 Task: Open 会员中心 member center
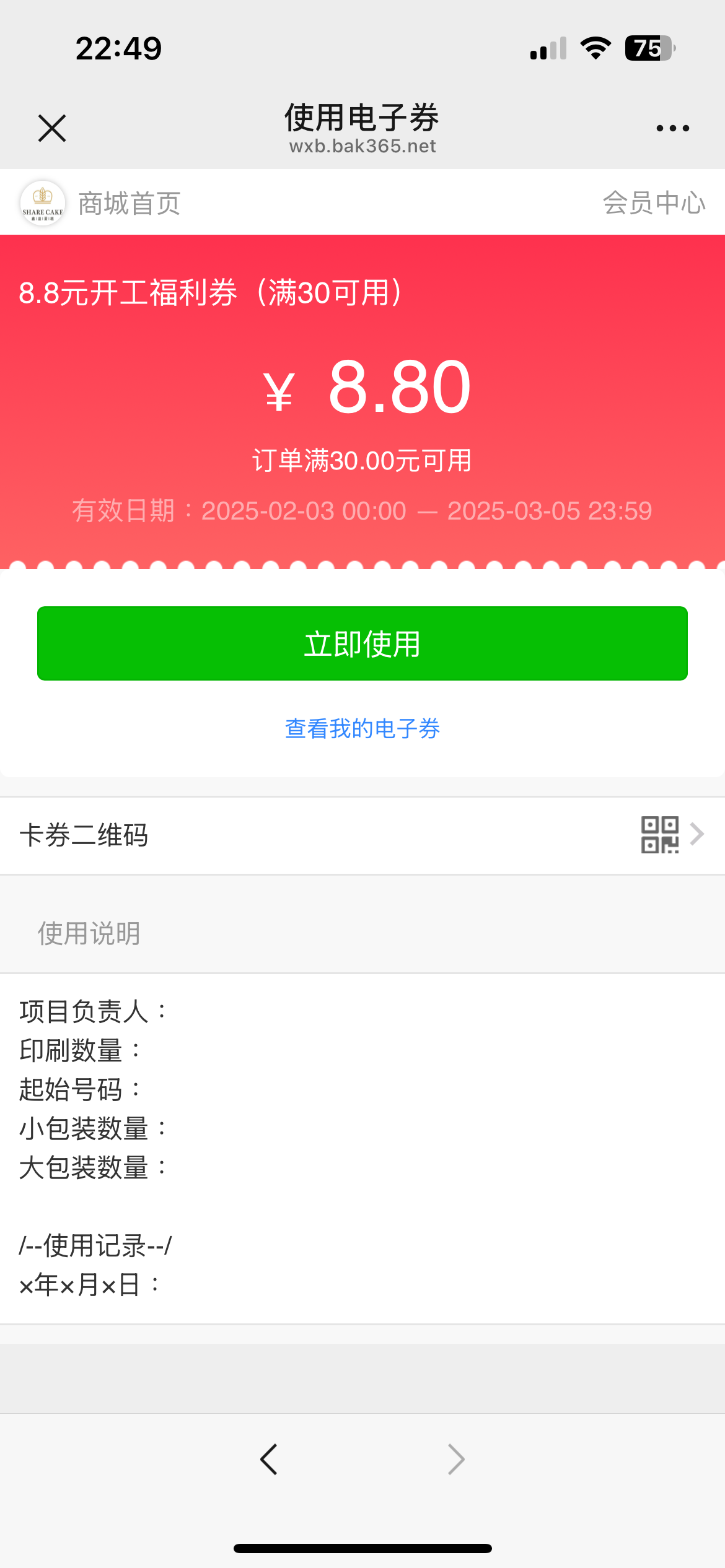[x=654, y=203]
